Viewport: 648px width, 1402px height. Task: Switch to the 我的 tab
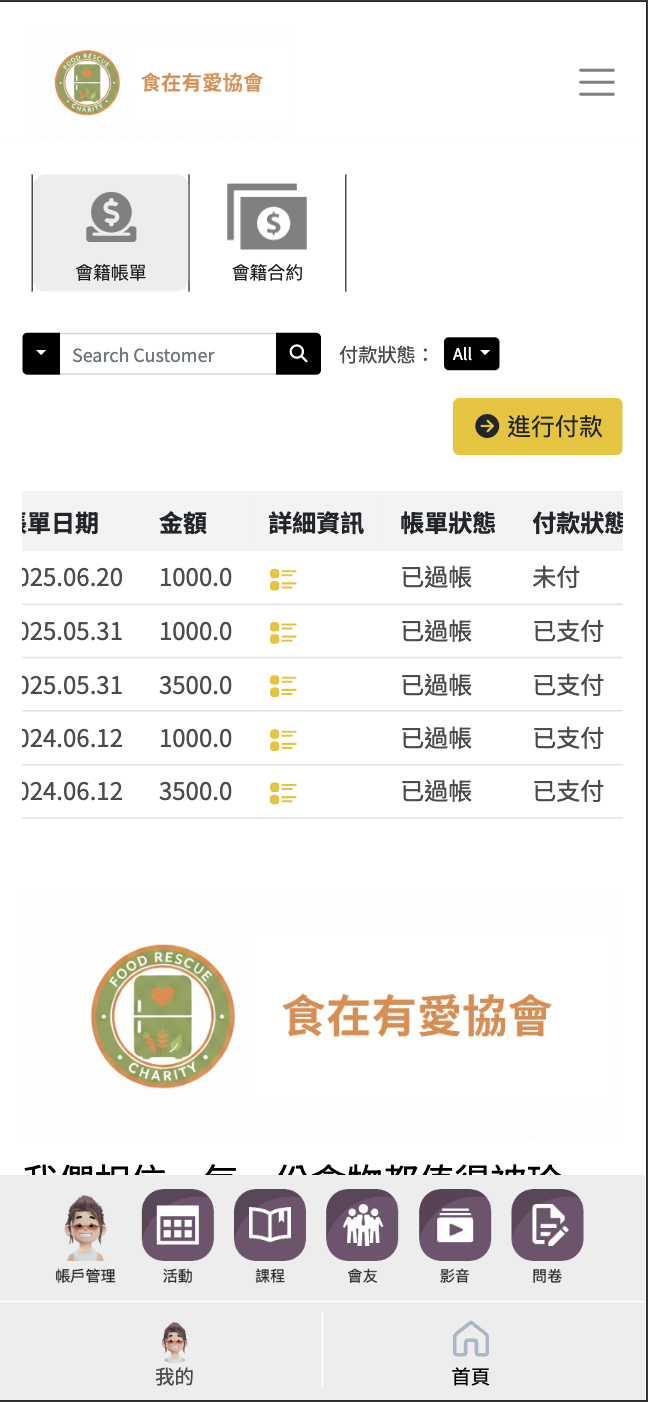click(174, 1353)
